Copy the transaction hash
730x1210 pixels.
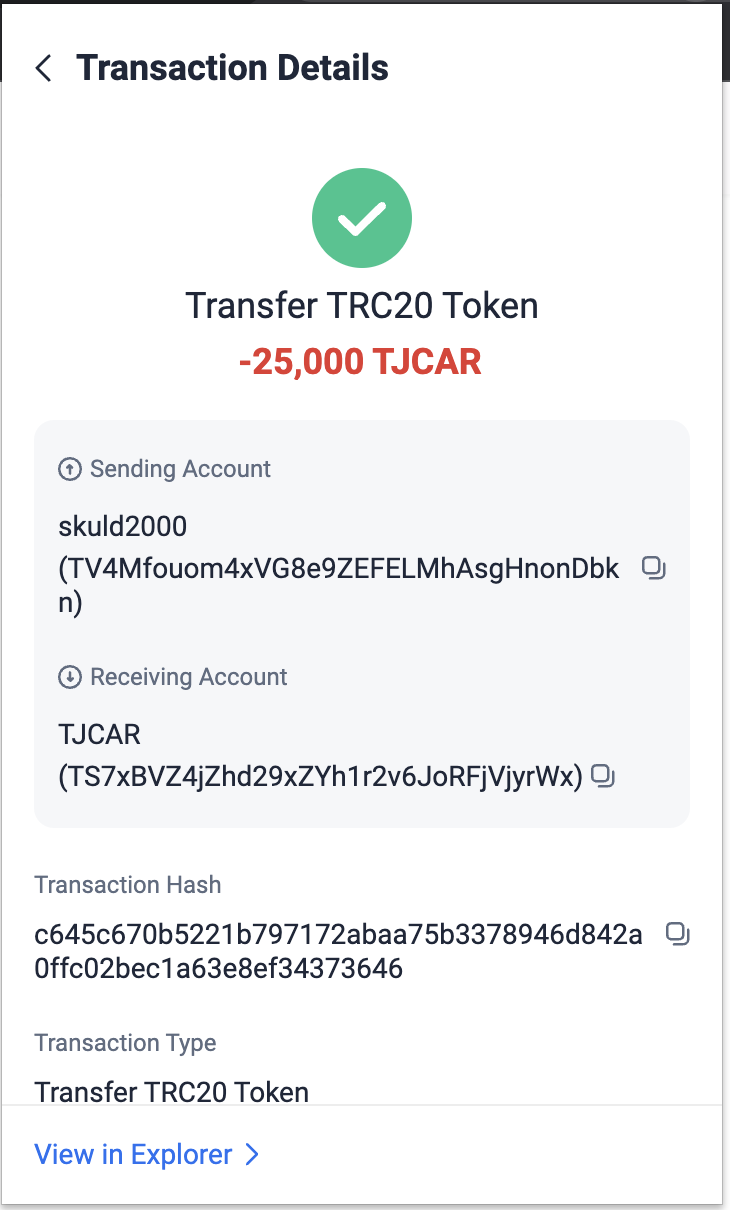tap(677, 934)
